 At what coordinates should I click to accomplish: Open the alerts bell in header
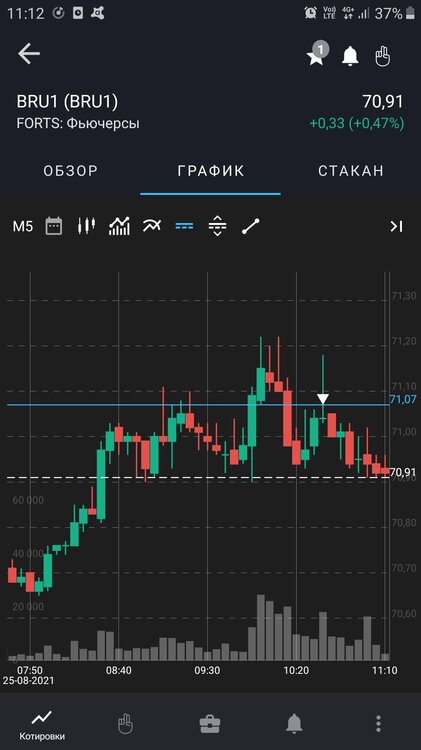tap(350, 56)
